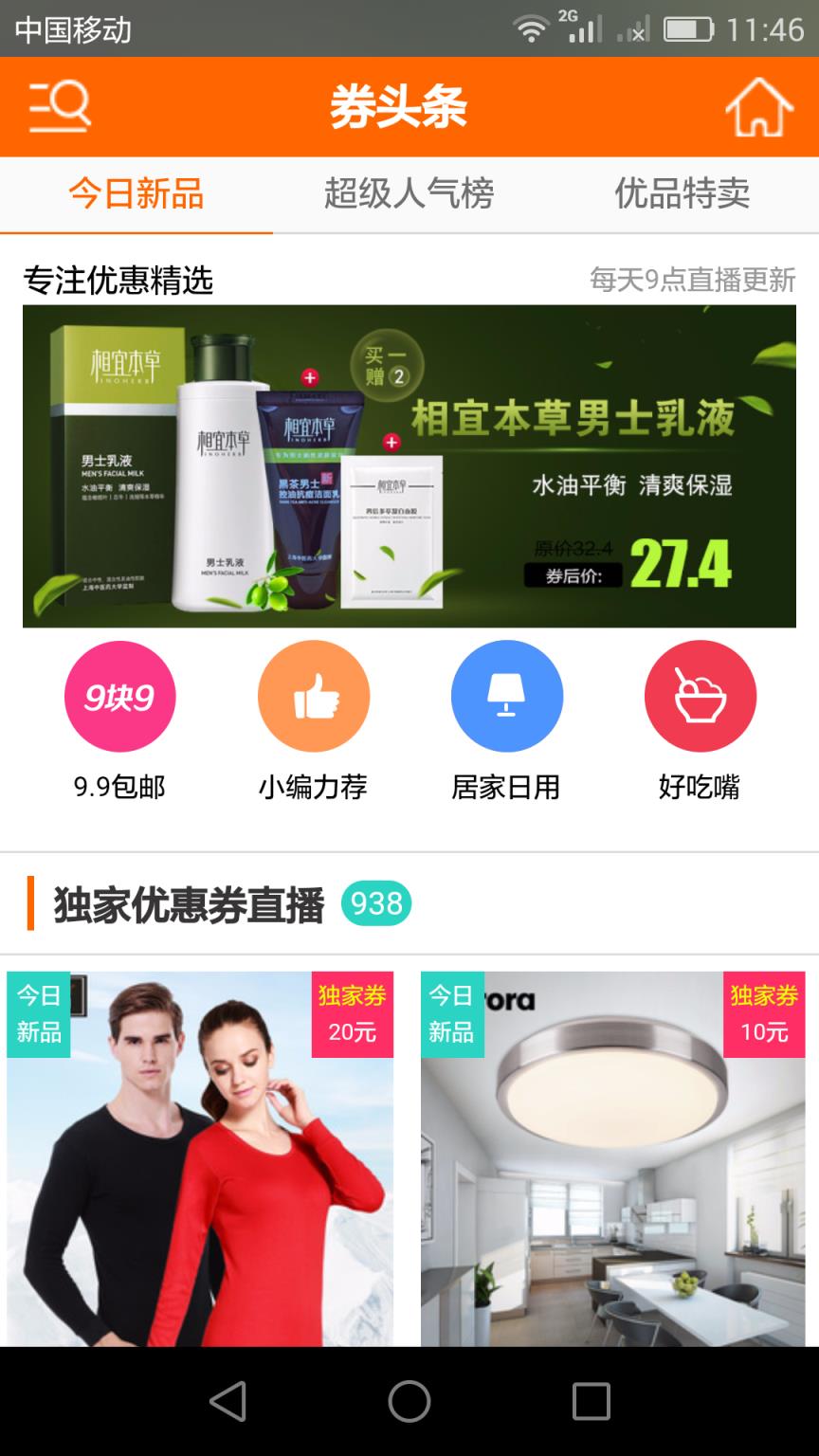Go back with system navigation button
Viewport: 819px width, 1456px height.
click(227, 1401)
